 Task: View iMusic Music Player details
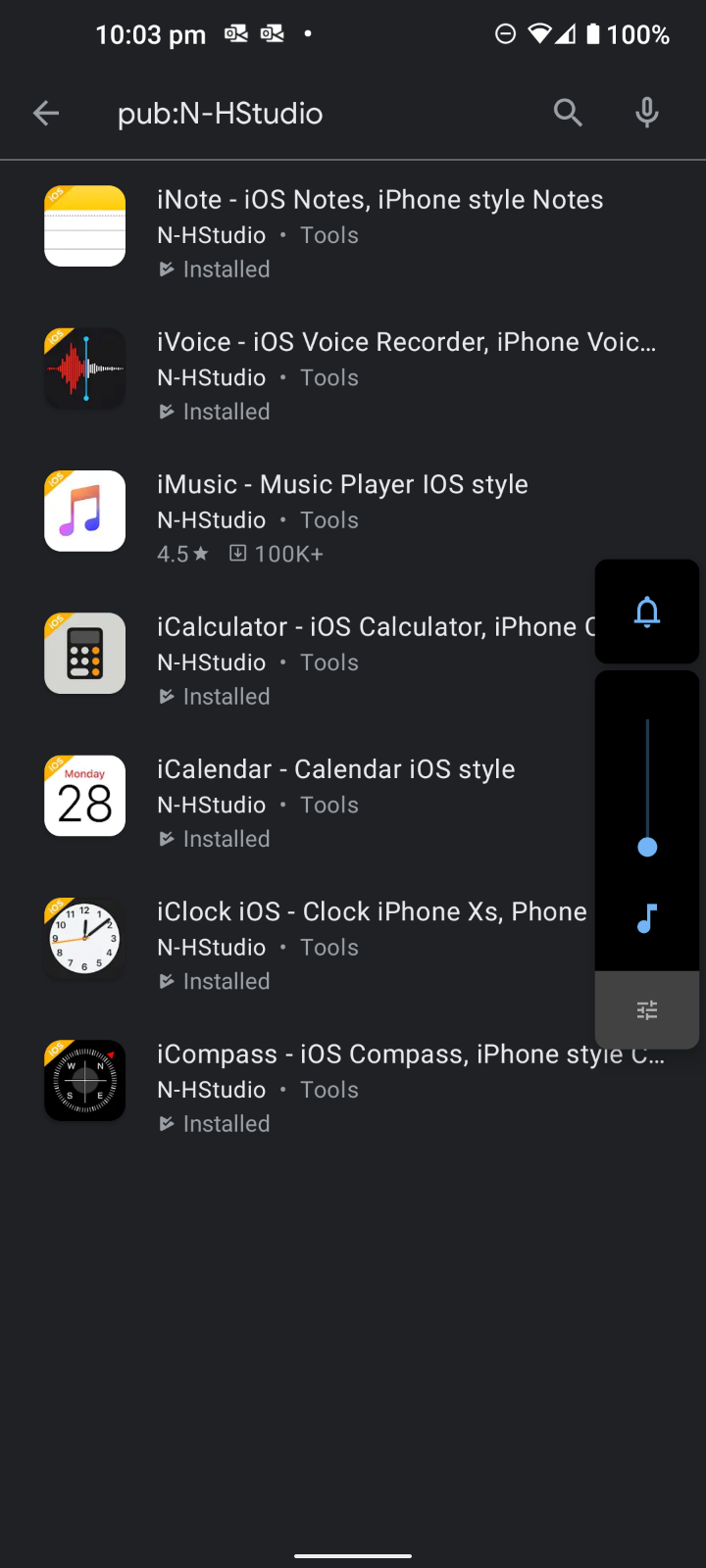(342, 485)
